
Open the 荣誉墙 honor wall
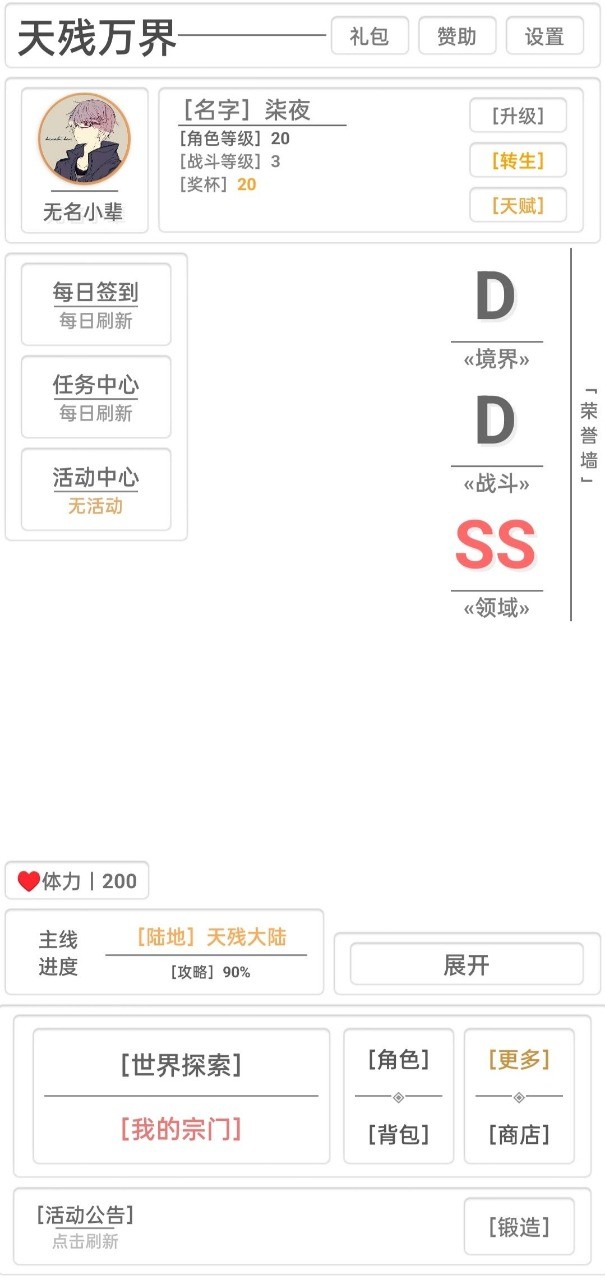coord(589,435)
